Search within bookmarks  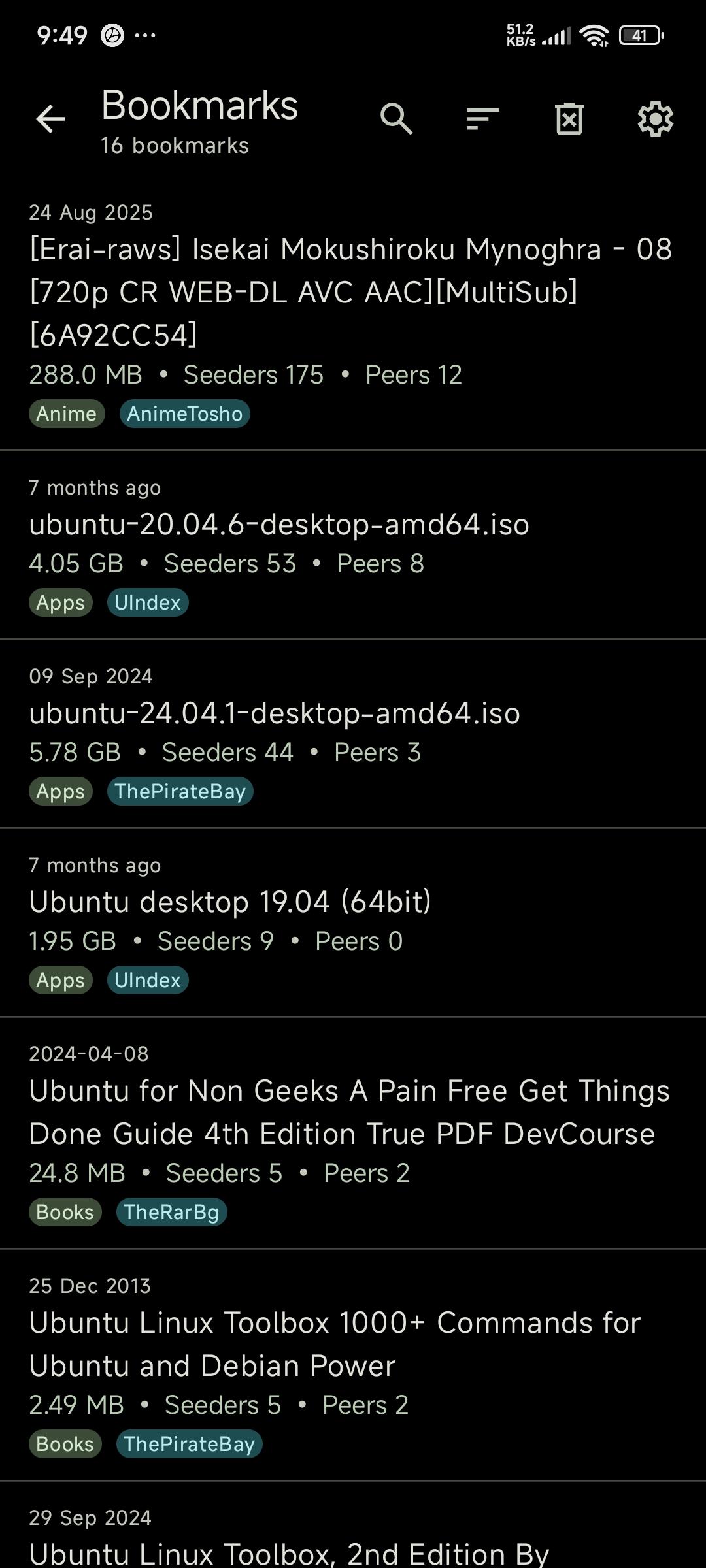tap(396, 119)
